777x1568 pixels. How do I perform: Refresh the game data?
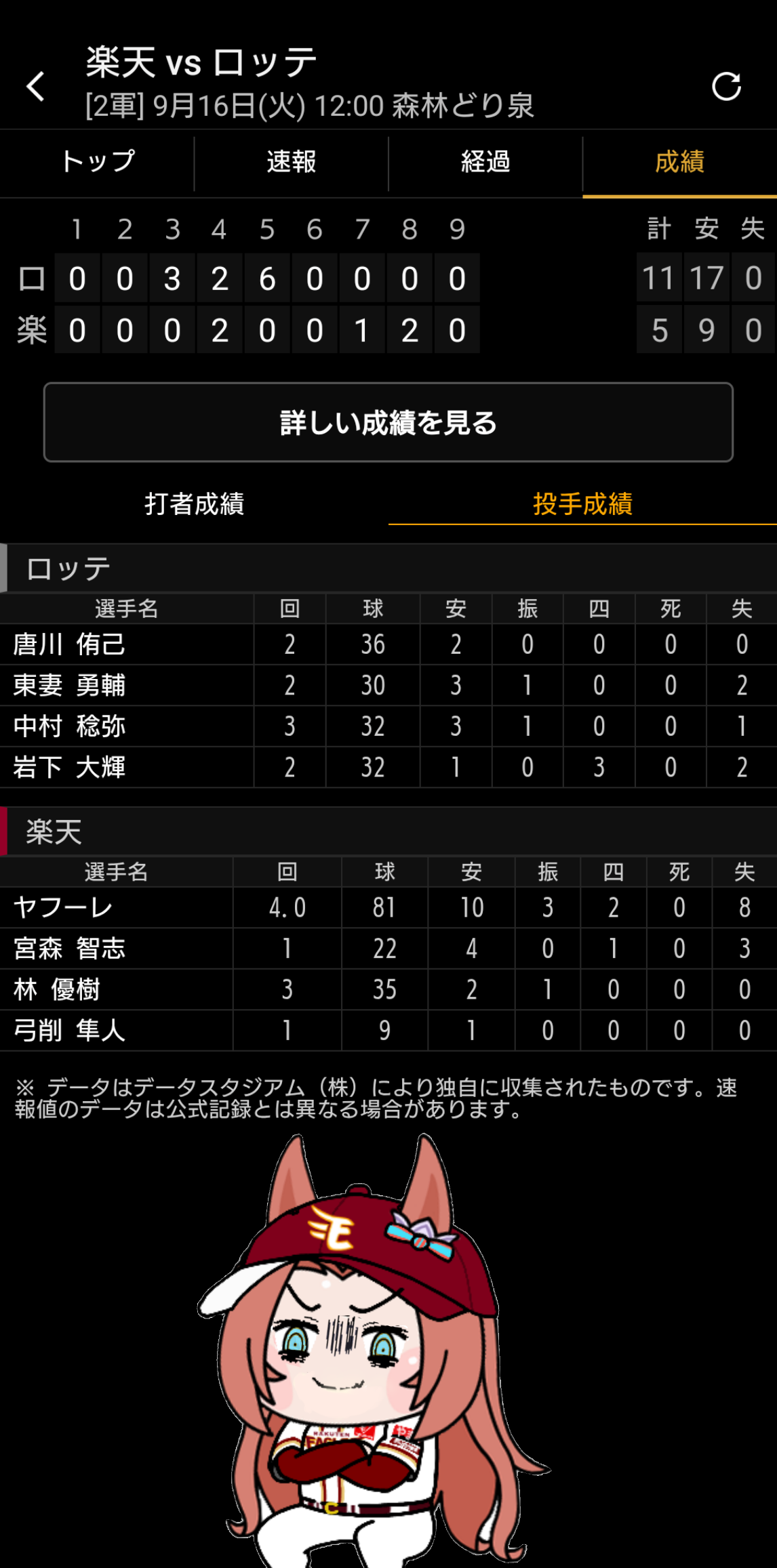[726, 86]
